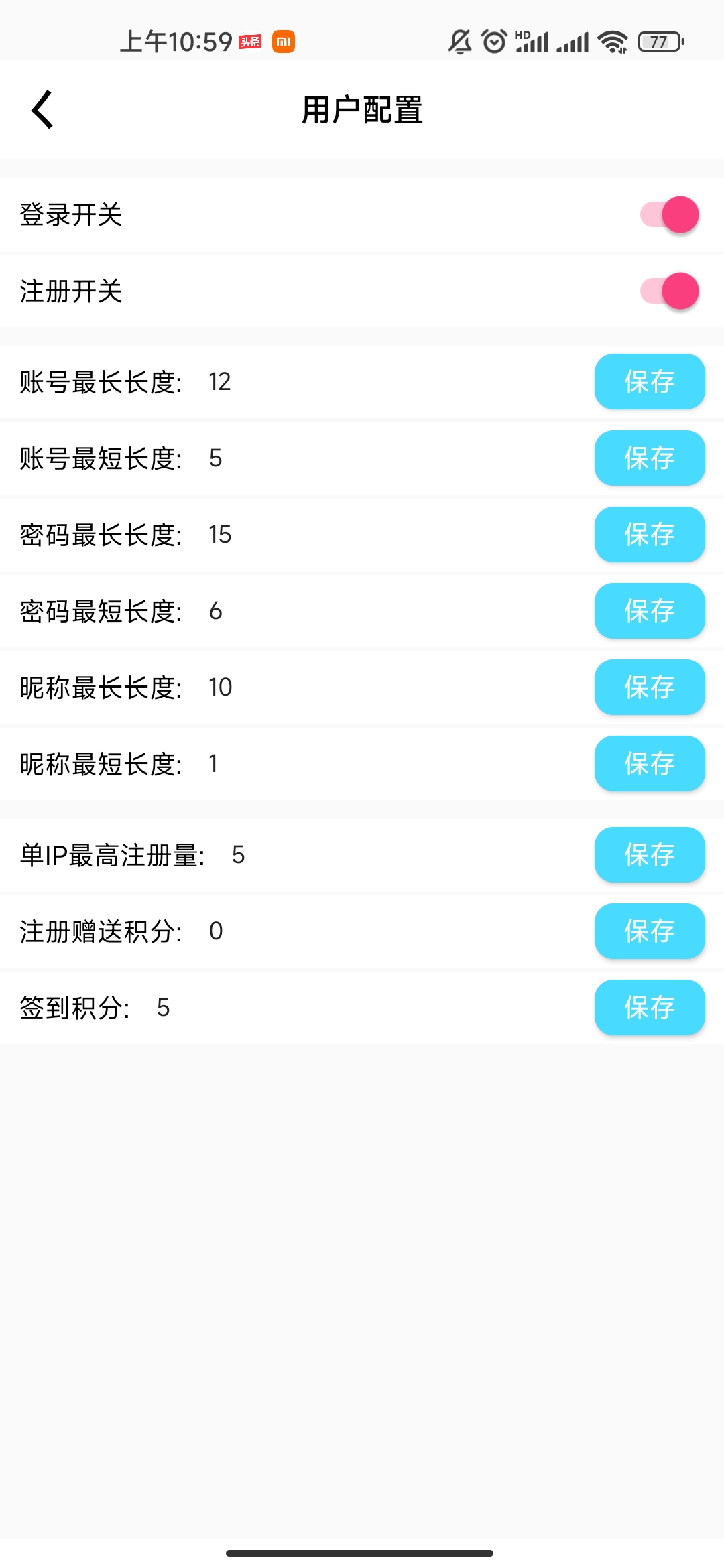Edit the 昵称最长长度 value 10

(220, 688)
